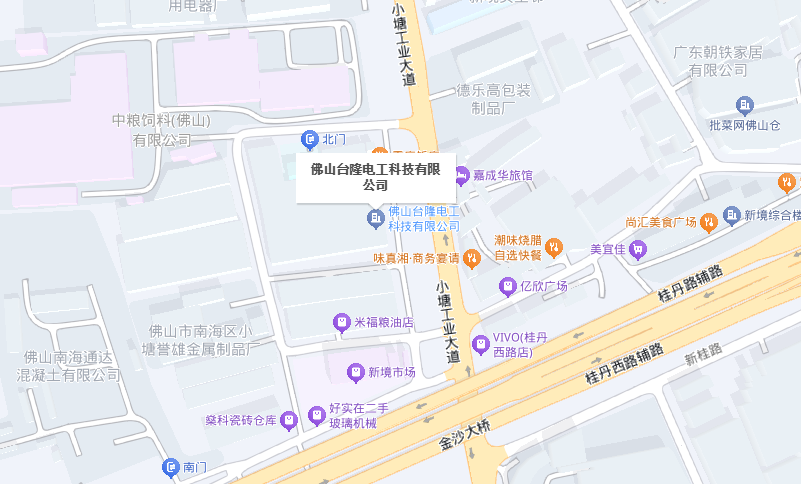Select the 美宜佳 convenience store marker
The width and height of the screenshot is (801, 484).
638,250
